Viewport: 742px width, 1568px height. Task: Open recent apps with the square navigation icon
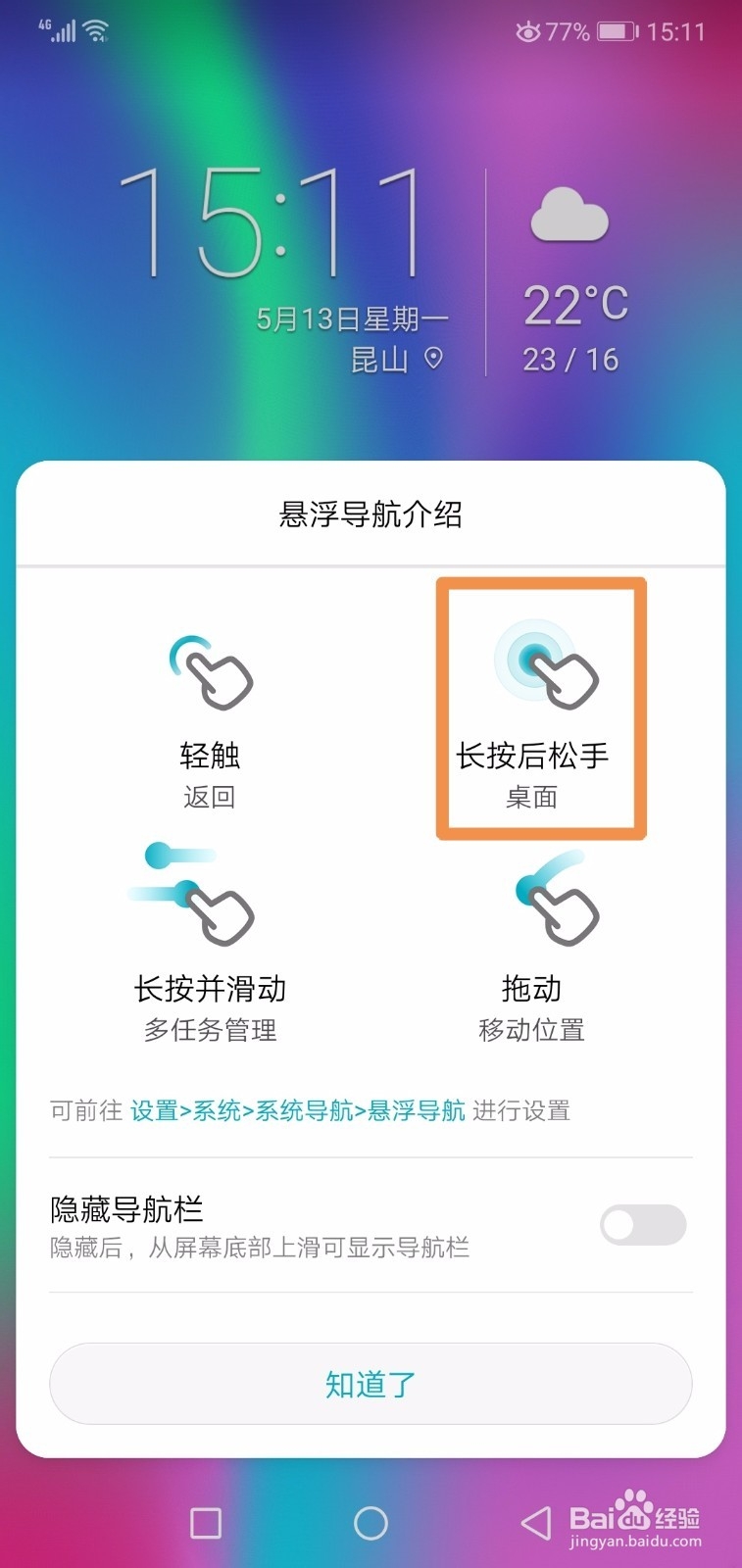(204, 1523)
